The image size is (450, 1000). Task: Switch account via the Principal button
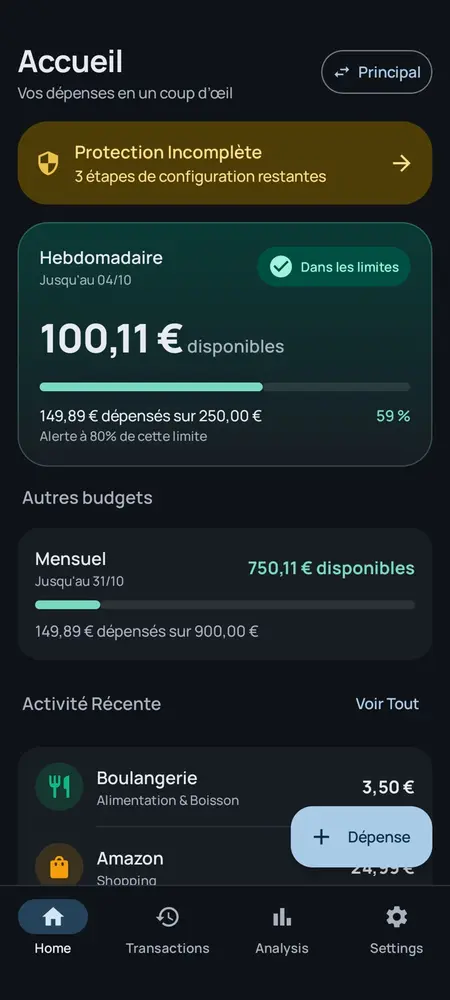pos(377,72)
